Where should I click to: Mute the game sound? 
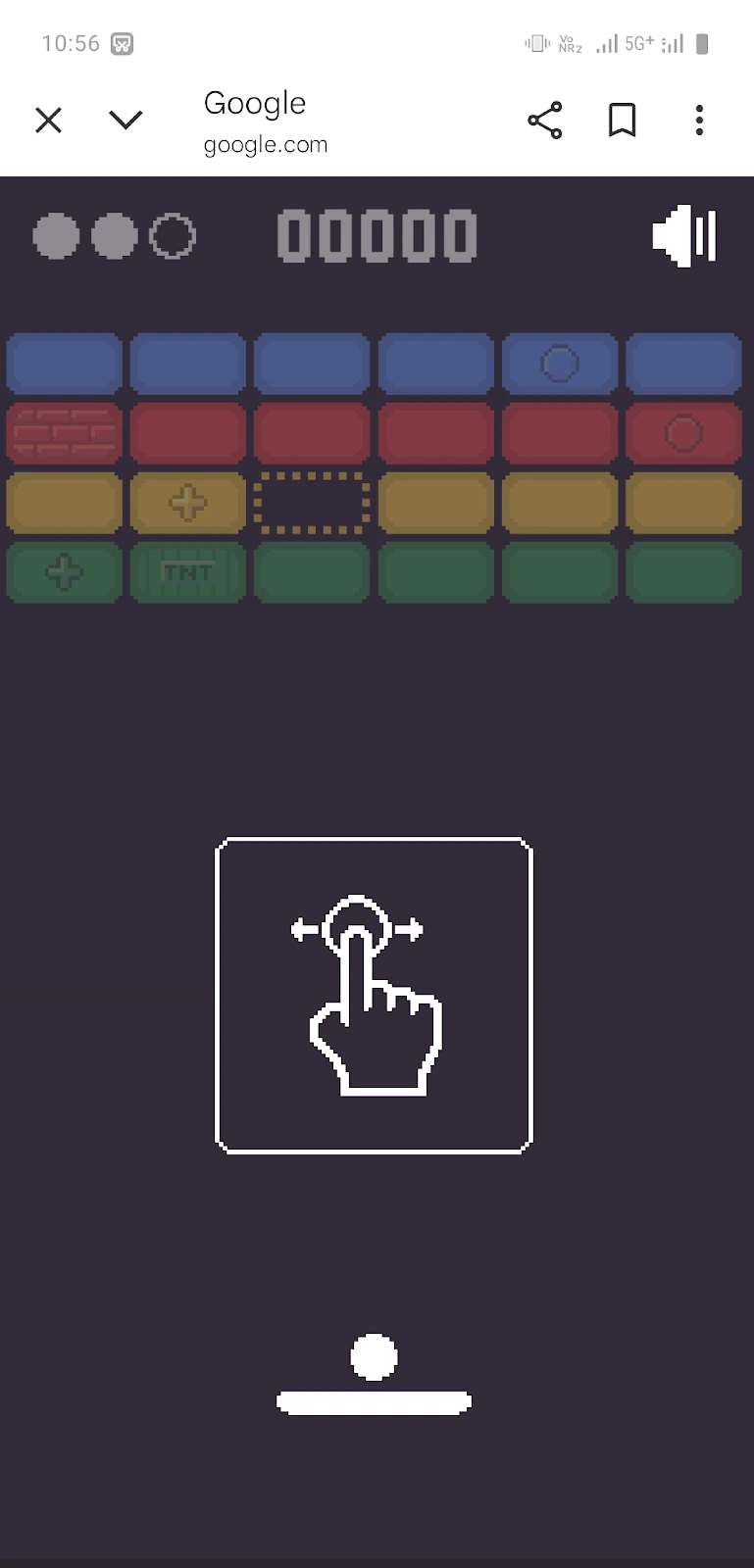click(x=684, y=236)
